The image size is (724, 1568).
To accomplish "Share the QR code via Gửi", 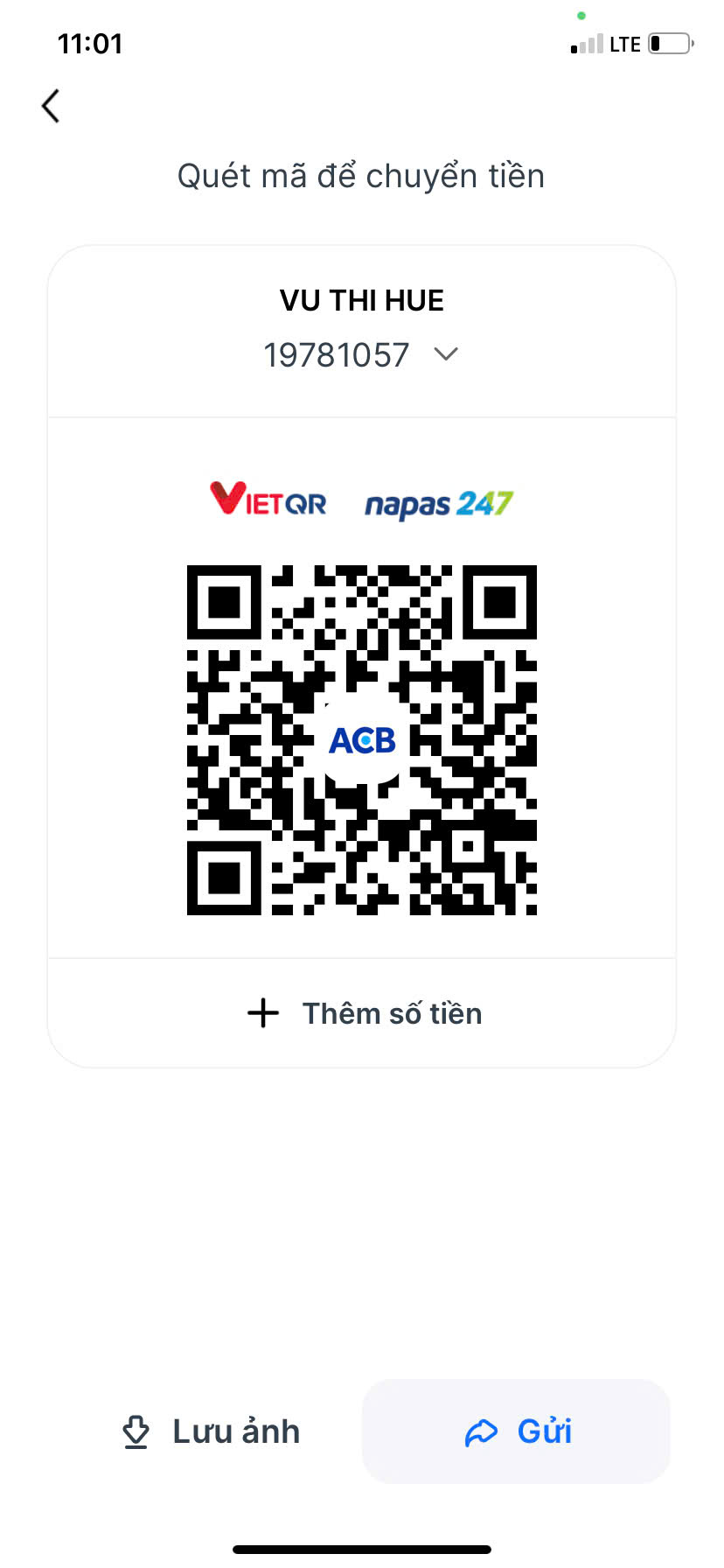I will (x=516, y=1431).
